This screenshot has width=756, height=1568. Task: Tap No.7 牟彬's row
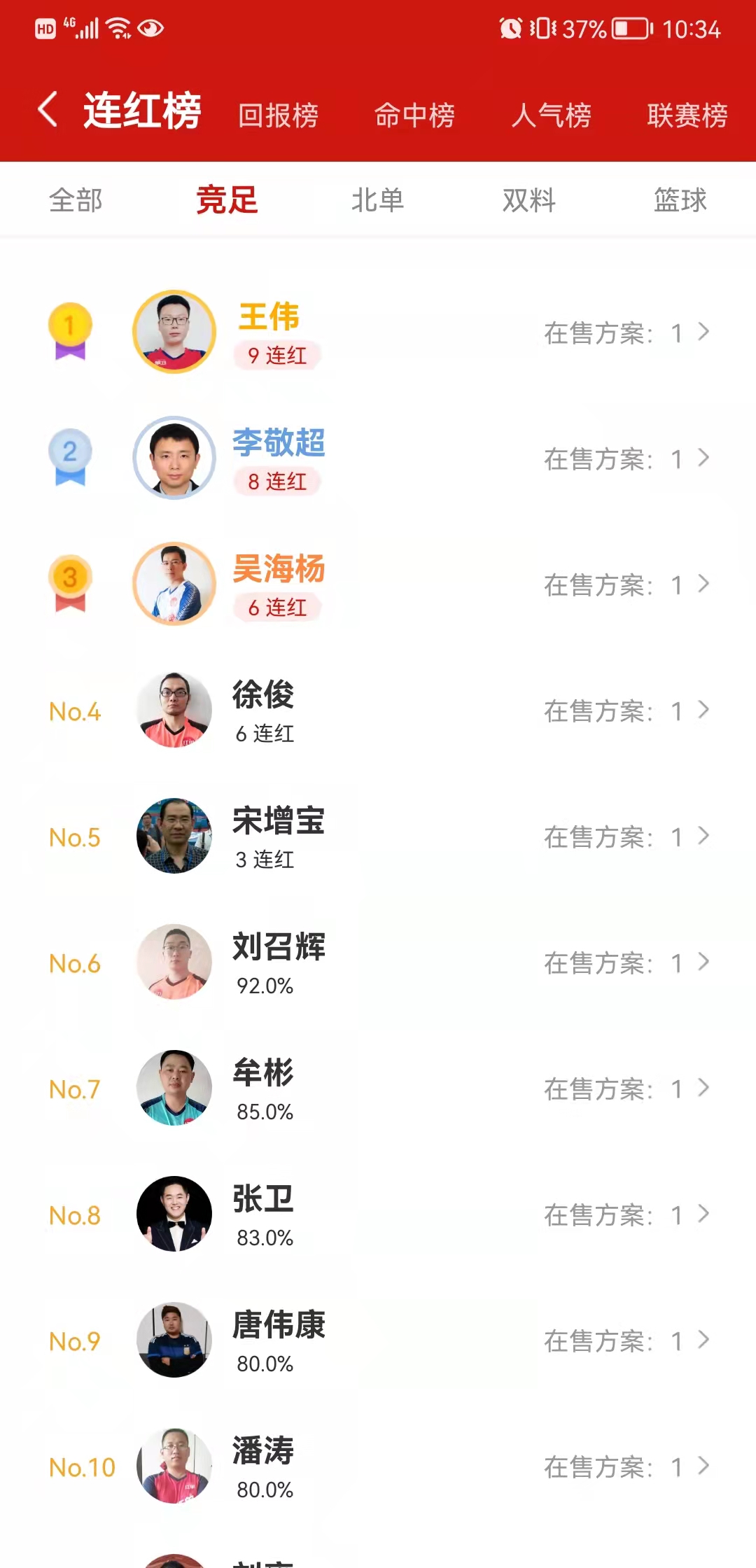pyautogui.click(x=378, y=1088)
